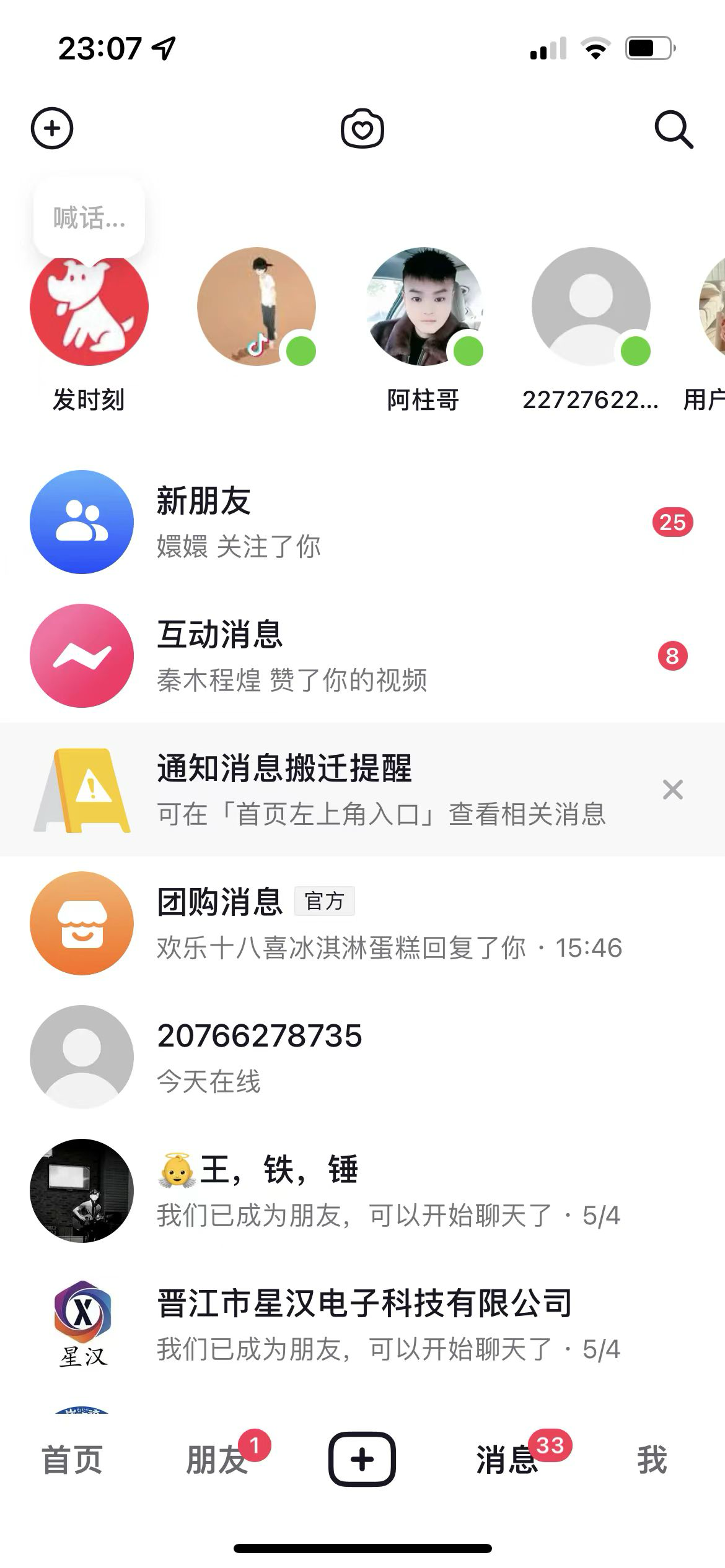Viewport: 725px width, 1568px height.
Task: Open 阿柱哥's avatar story
Action: [424, 307]
